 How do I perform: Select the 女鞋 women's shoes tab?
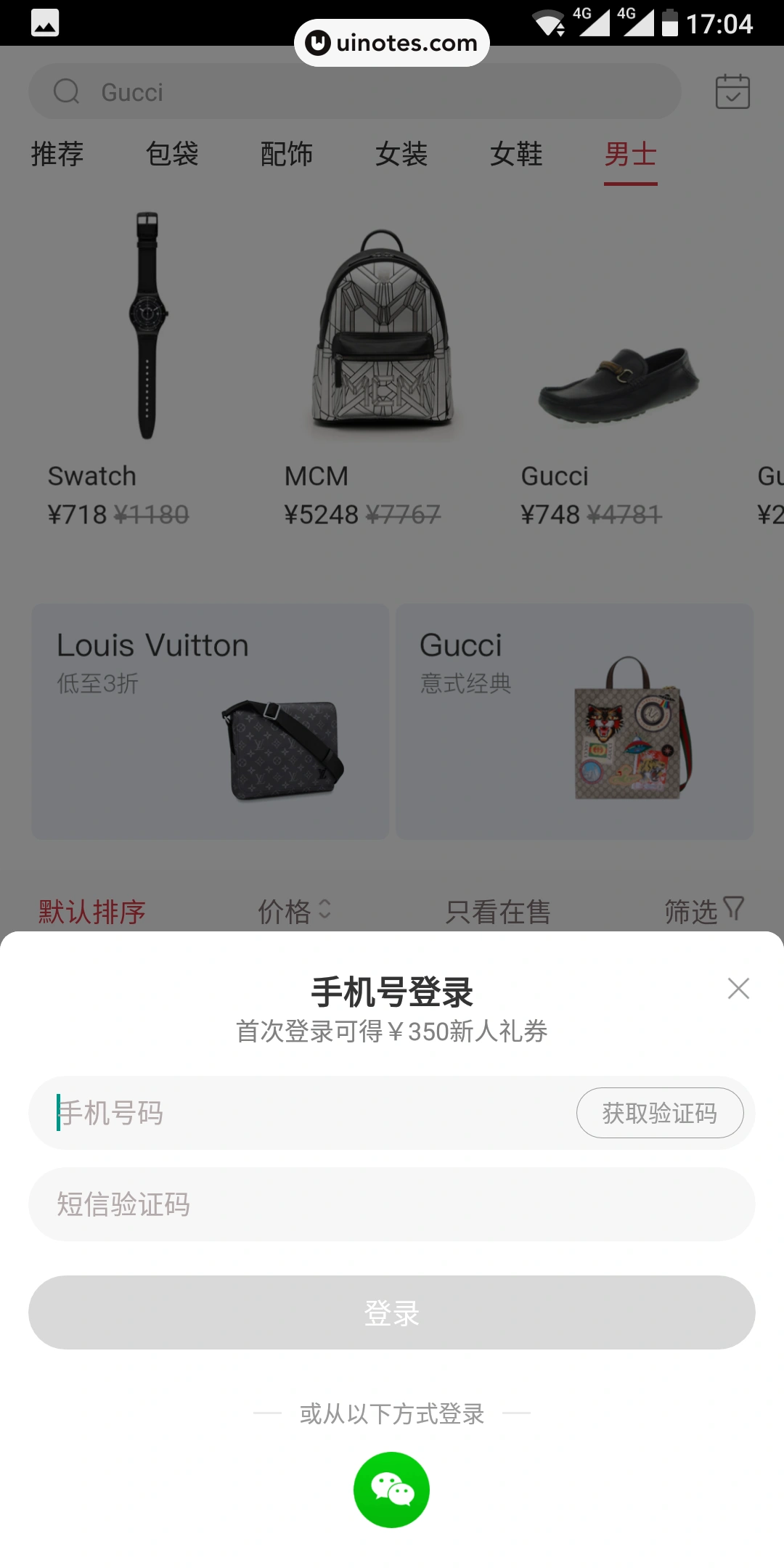(516, 155)
